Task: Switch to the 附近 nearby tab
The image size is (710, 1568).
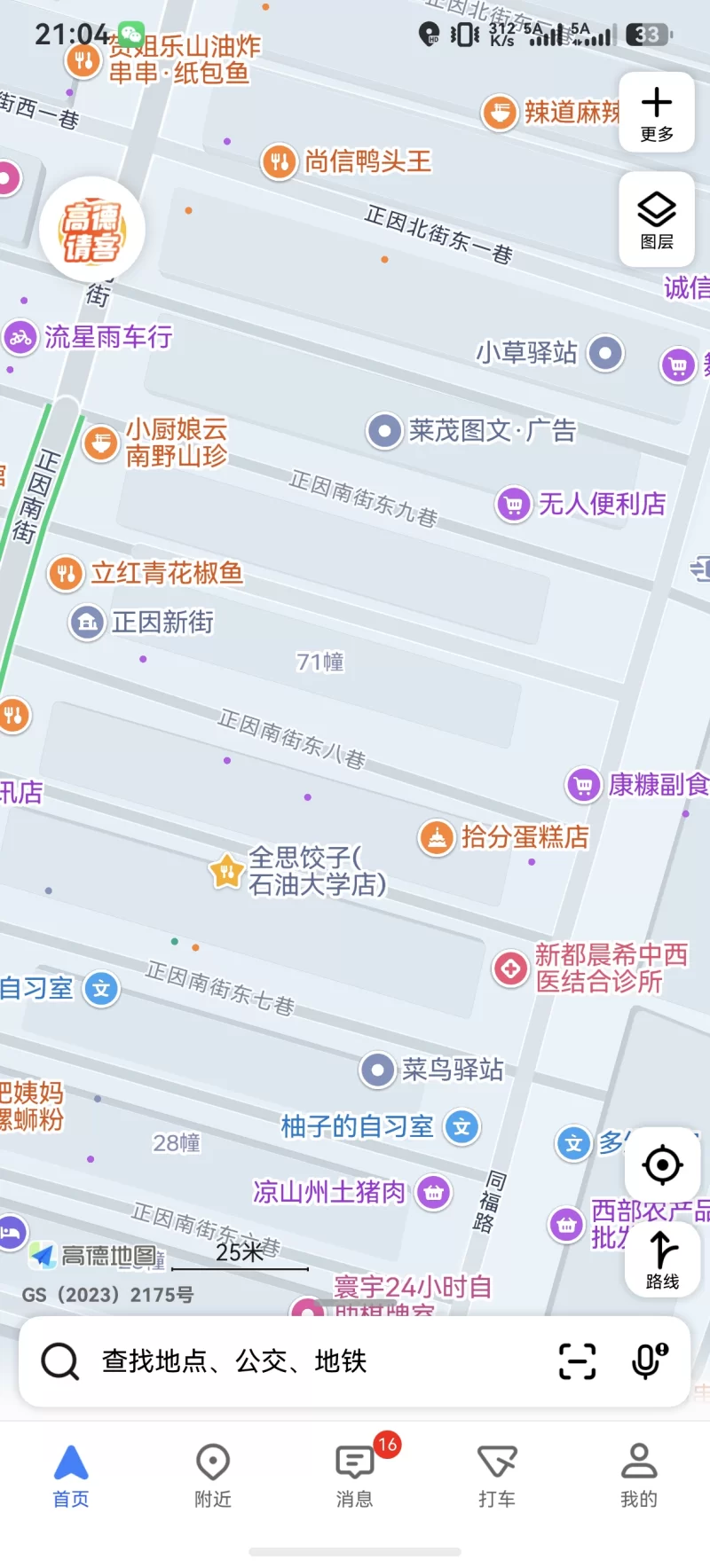Action: tap(213, 1476)
